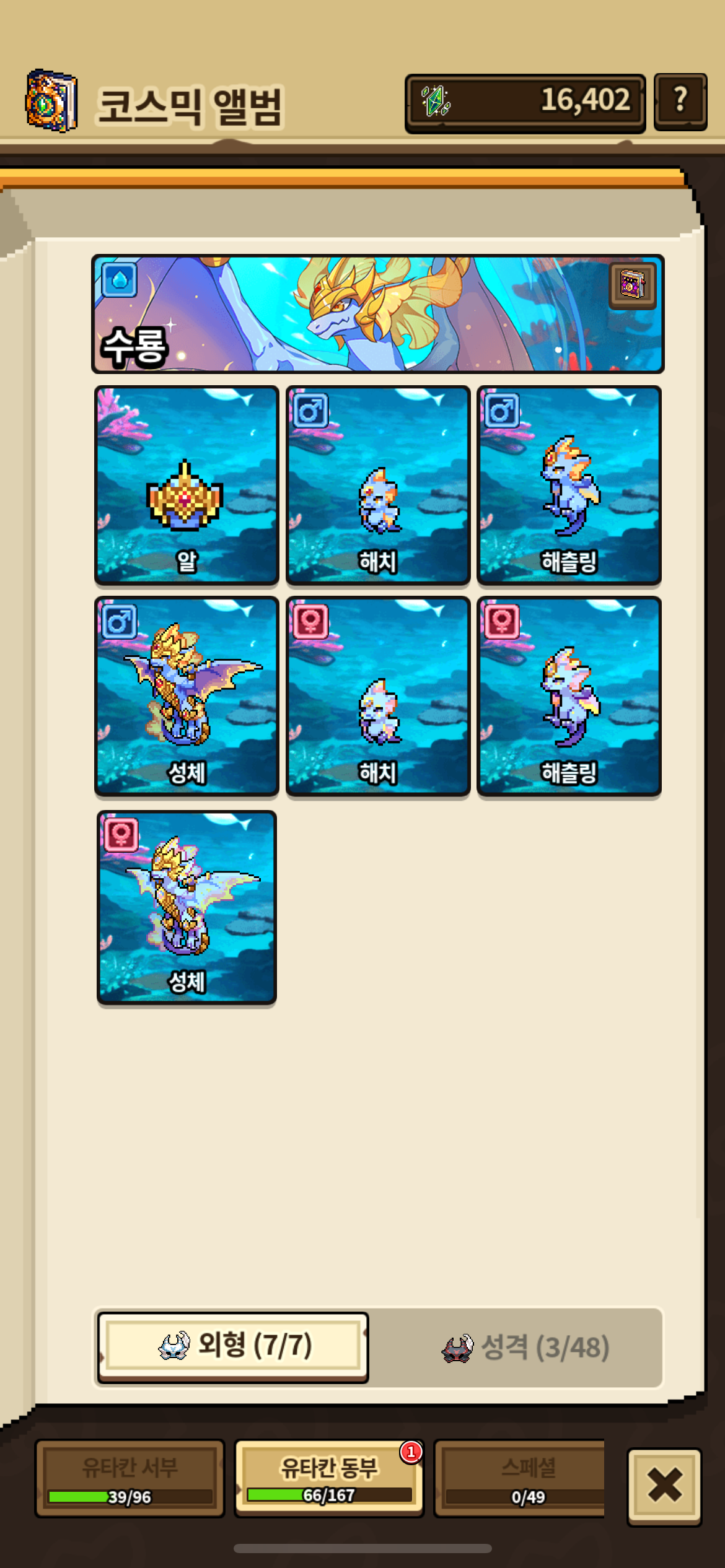Viewport: 725px width, 1568px height.
Task: Switch to the 외형 (7/7) tab
Action: coord(233,1346)
